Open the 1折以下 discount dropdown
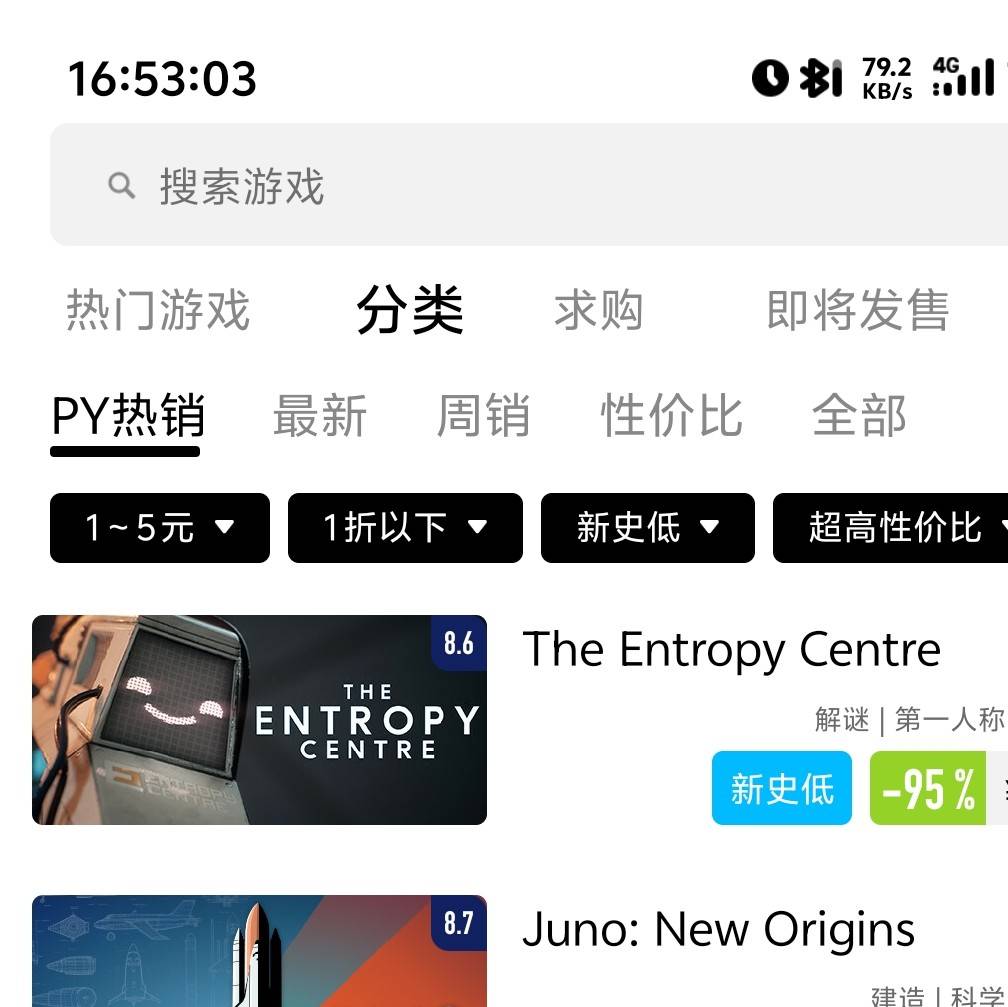 (405, 527)
